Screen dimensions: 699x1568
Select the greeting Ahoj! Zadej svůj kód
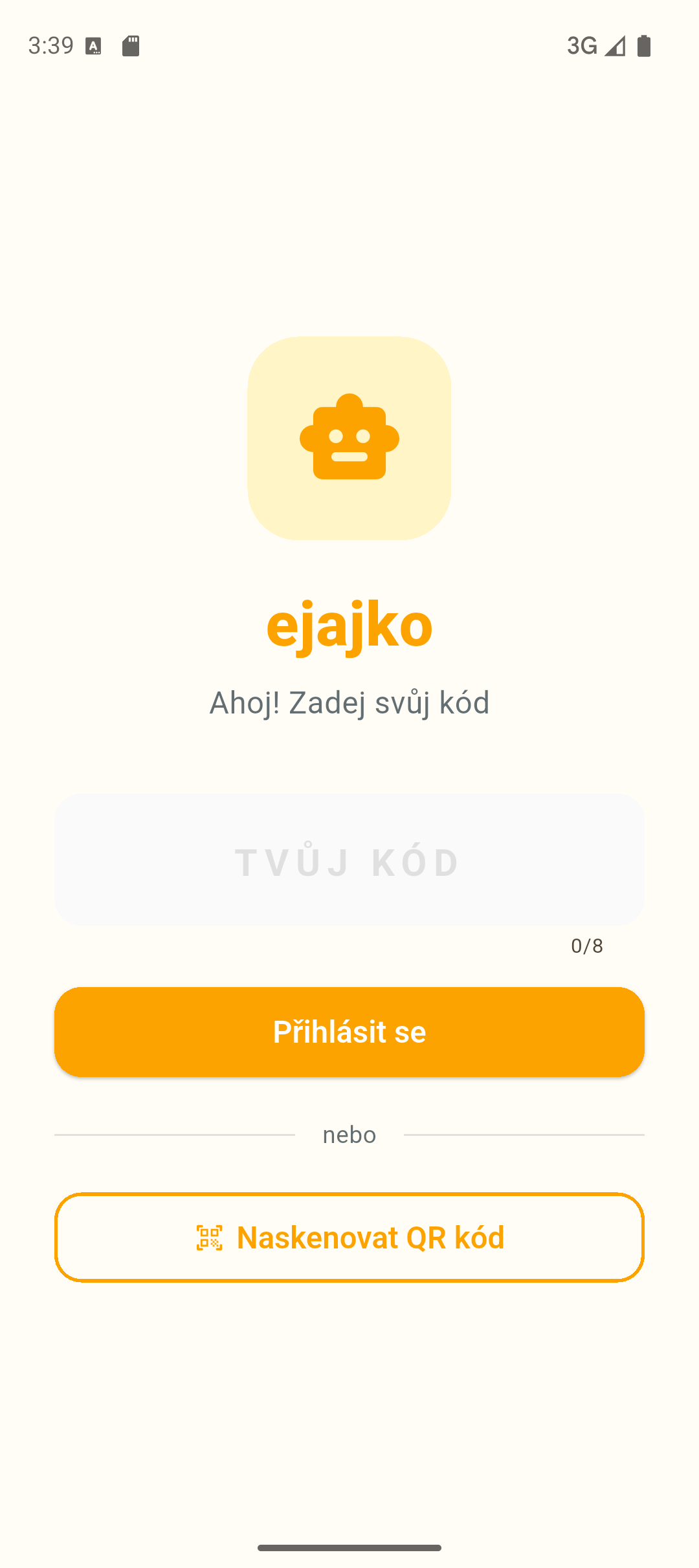pos(349,703)
